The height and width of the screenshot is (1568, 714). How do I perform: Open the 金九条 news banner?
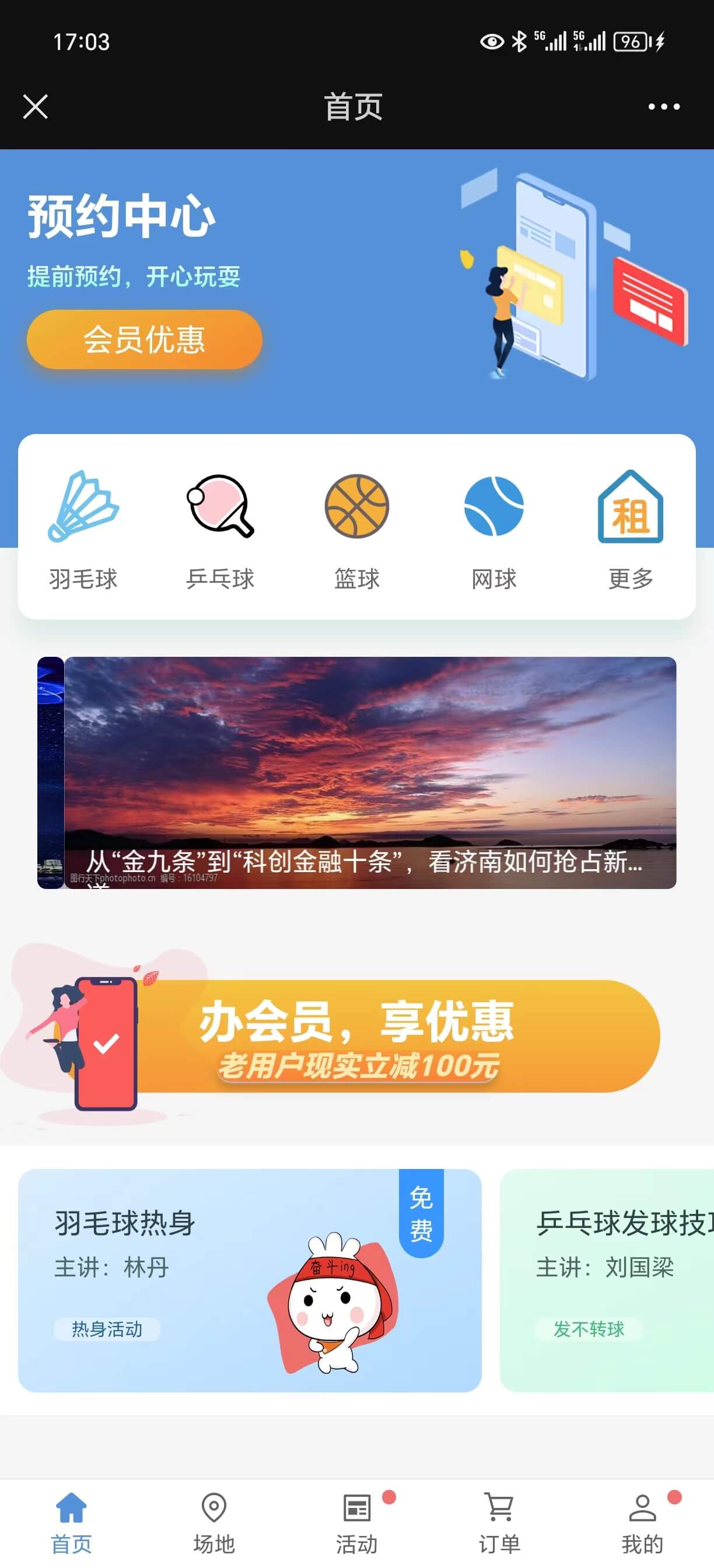(x=370, y=772)
